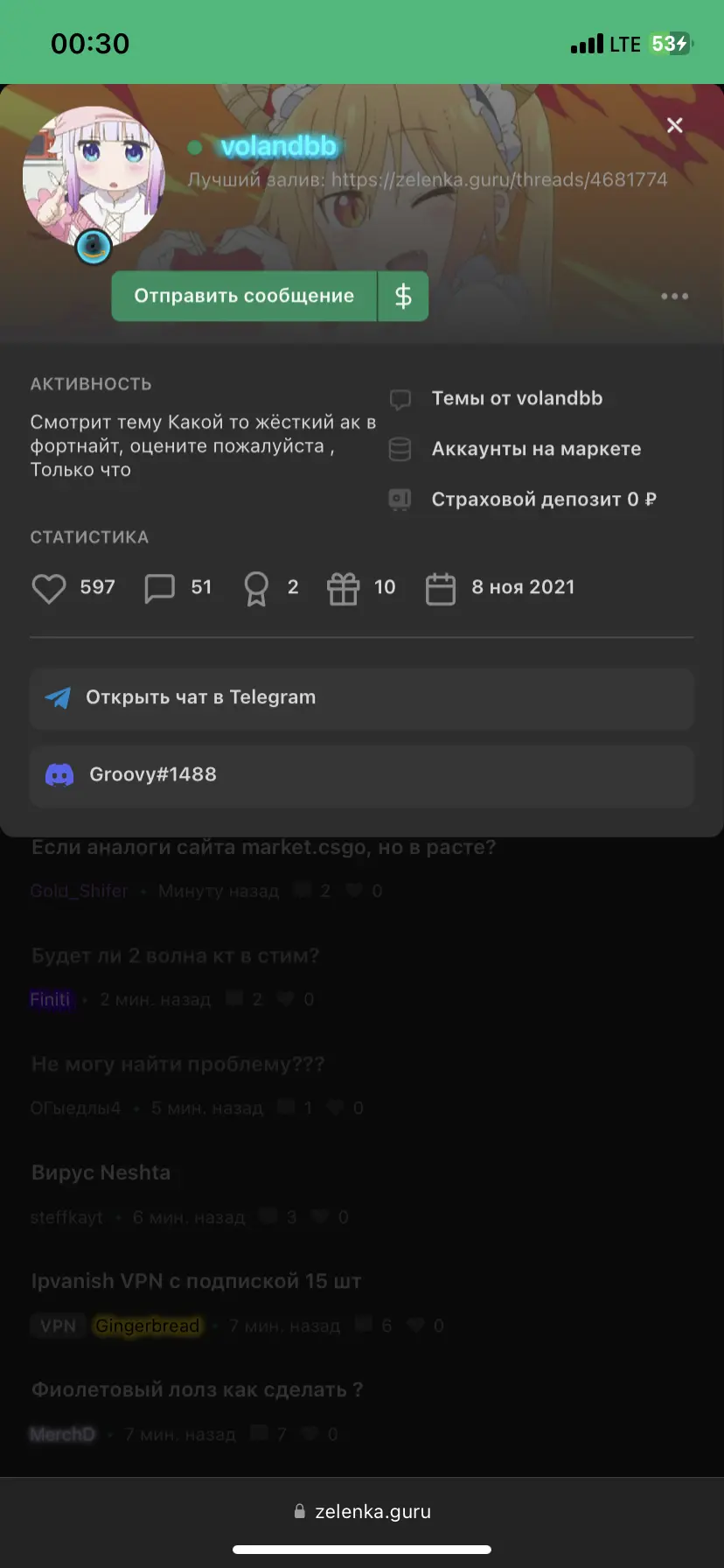Send money with the dollar button

point(403,296)
